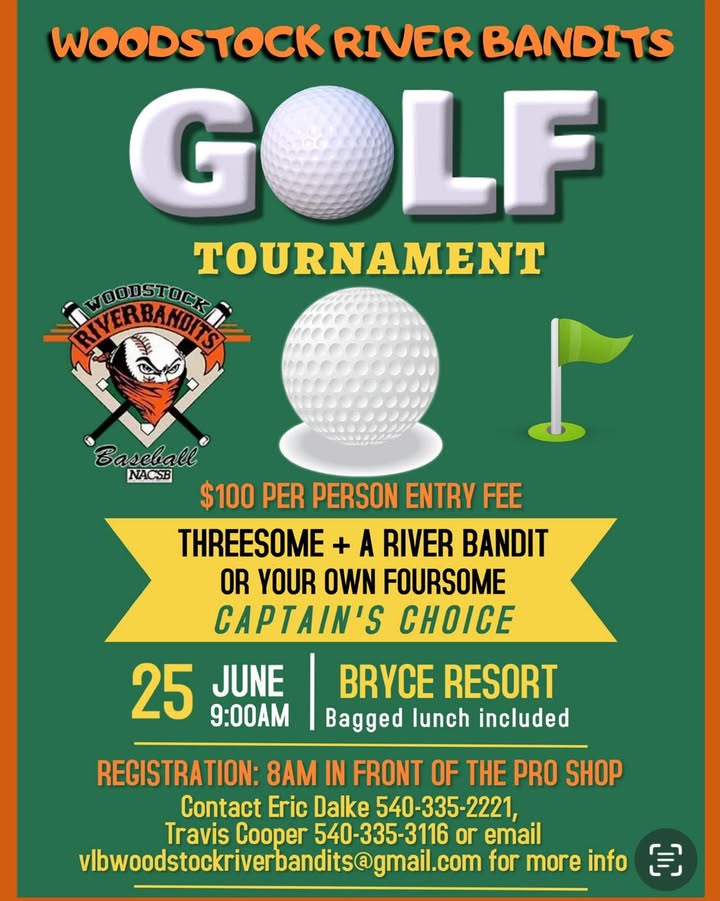Tap the Live Text scan icon

point(666,859)
